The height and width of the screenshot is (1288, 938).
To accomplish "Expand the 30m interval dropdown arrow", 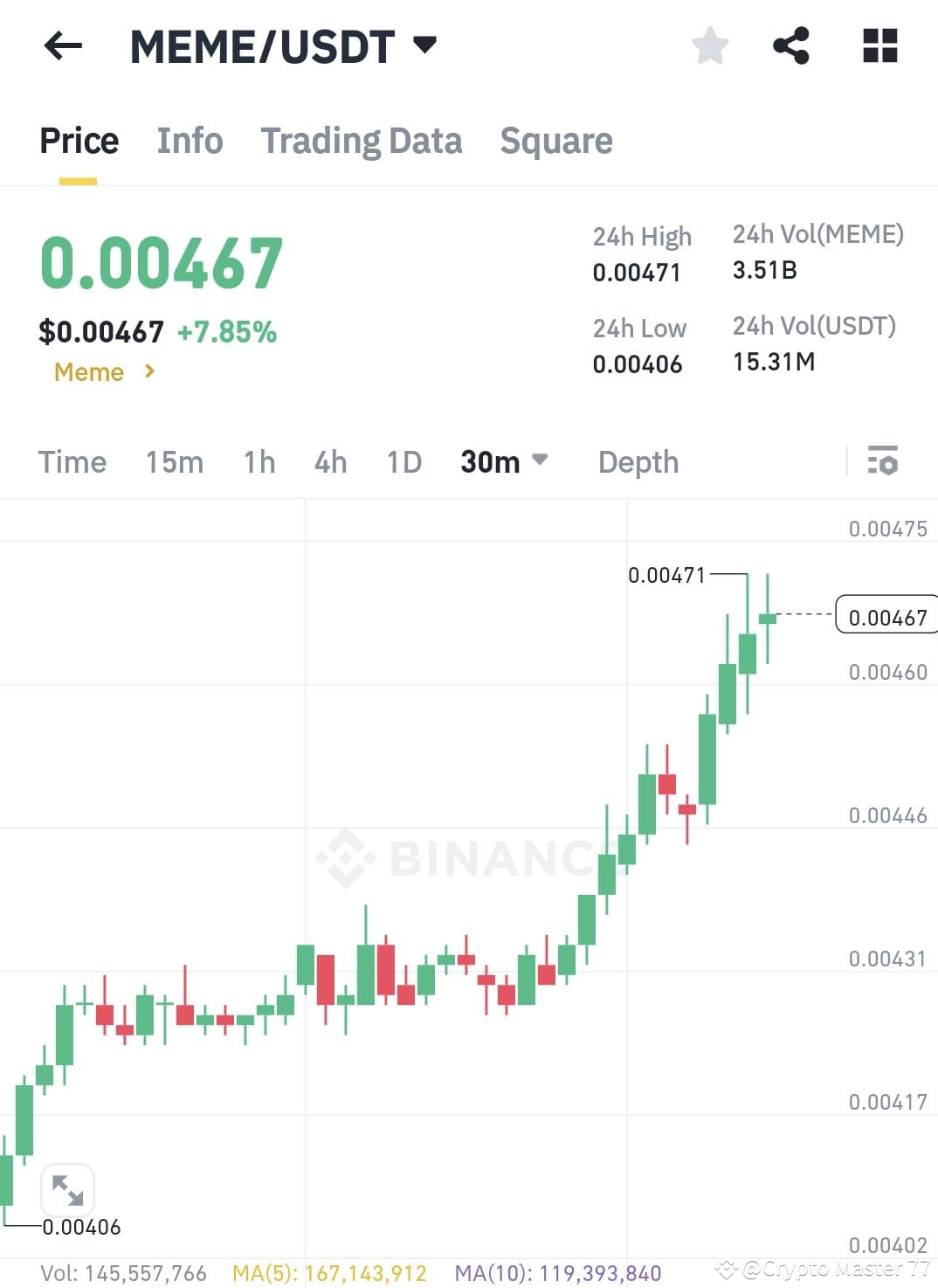I will [541, 461].
